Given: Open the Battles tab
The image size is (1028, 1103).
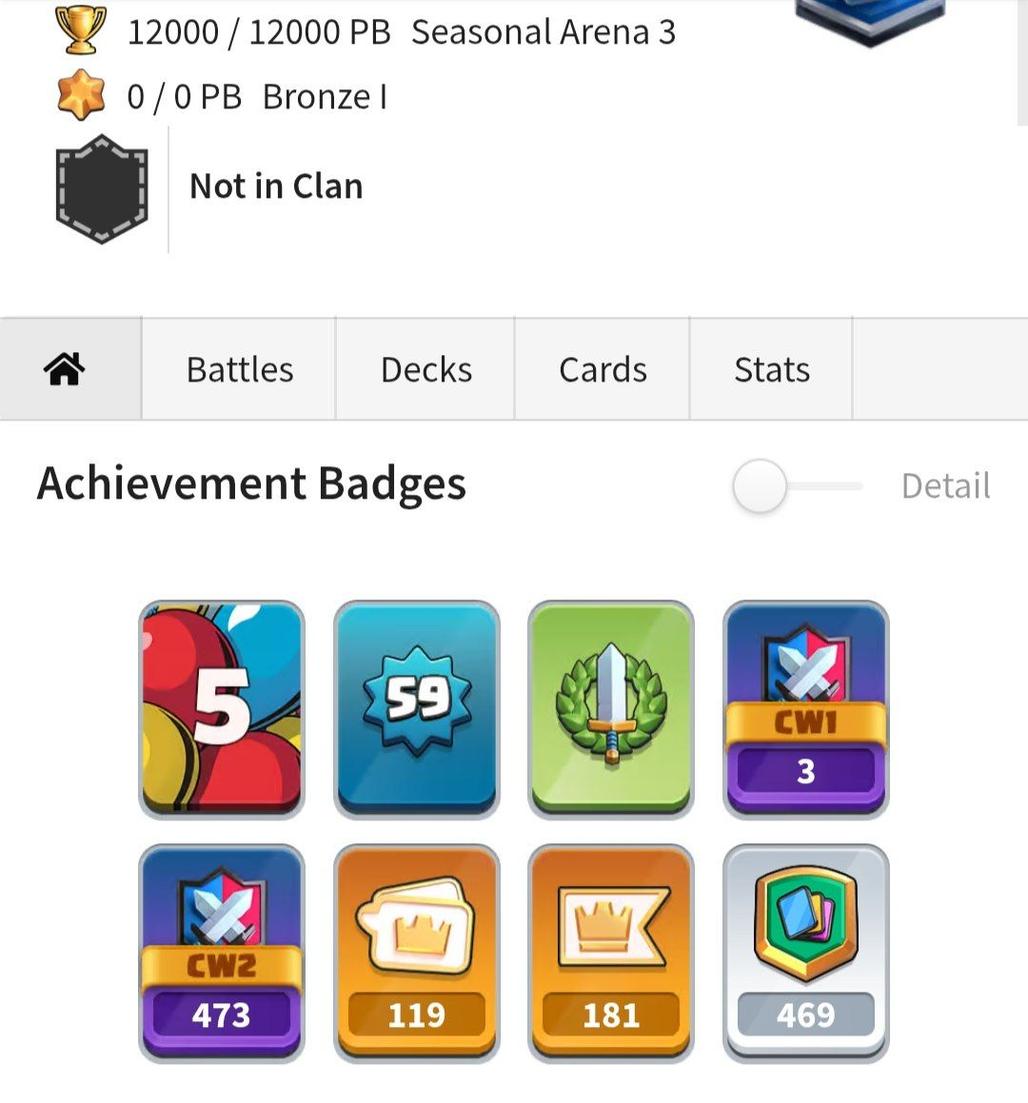Looking at the screenshot, I should click(x=240, y=370).
